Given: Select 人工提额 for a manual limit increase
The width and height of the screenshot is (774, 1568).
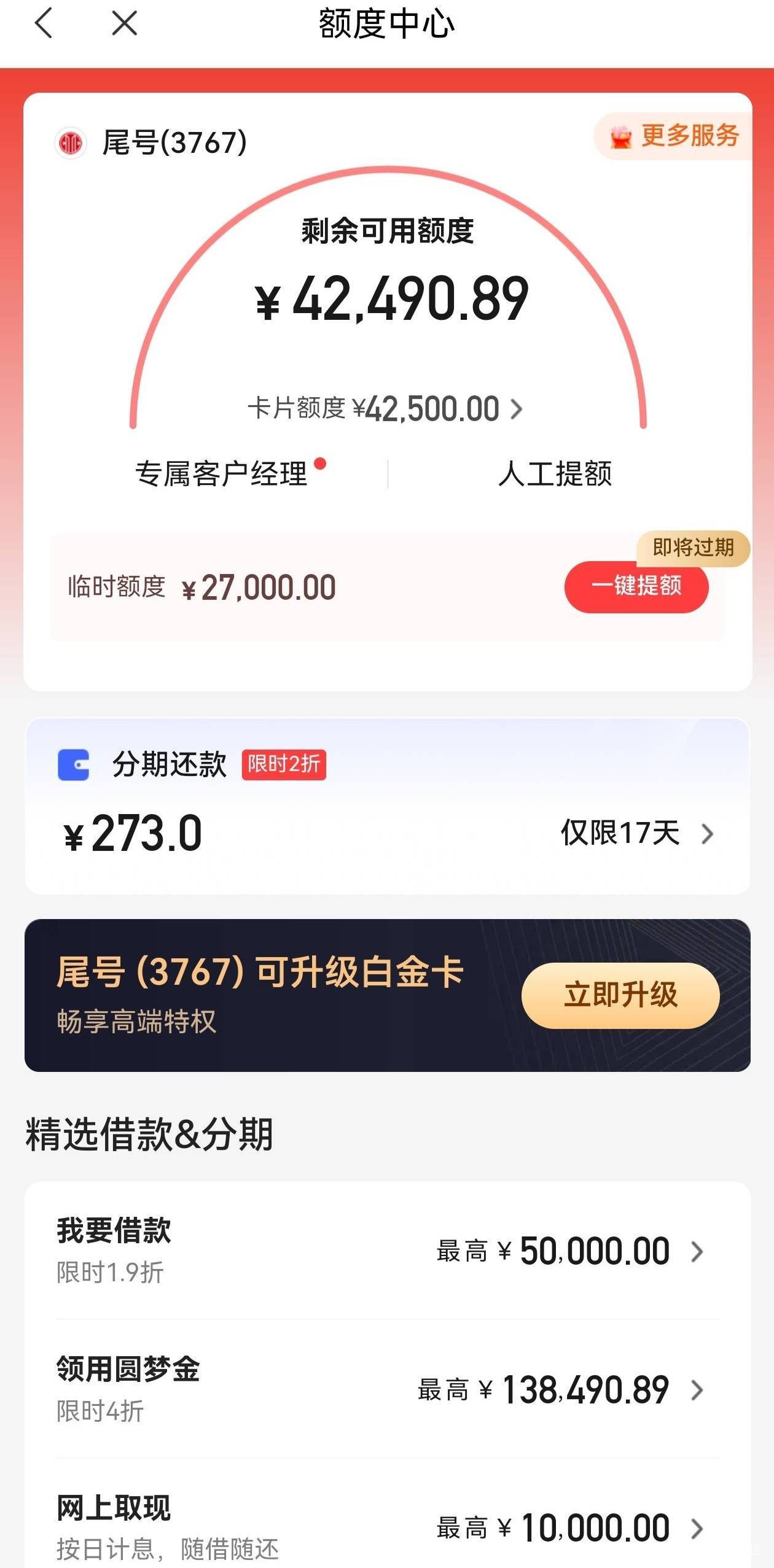Looking at the screenshot, I should [555, 473].
